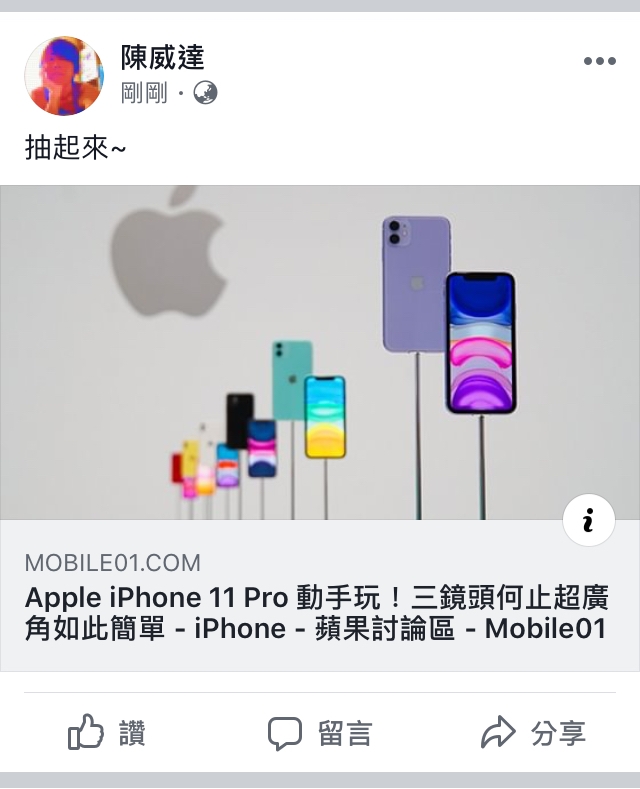Share the post using 分享
The width and height of the screenshot is (640, 789).
coord(533,734)
